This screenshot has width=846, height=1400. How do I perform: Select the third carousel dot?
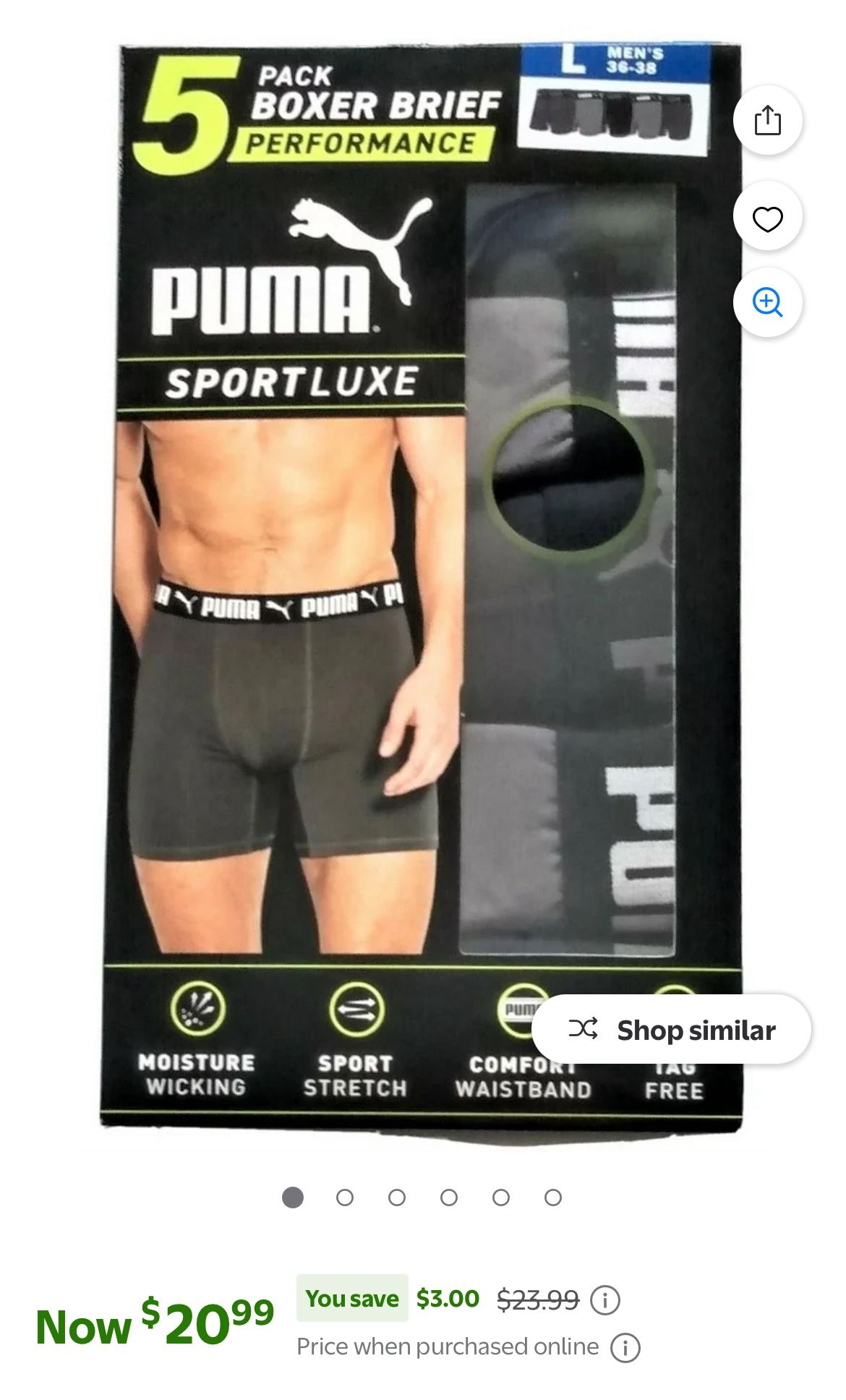(397, 1197)
